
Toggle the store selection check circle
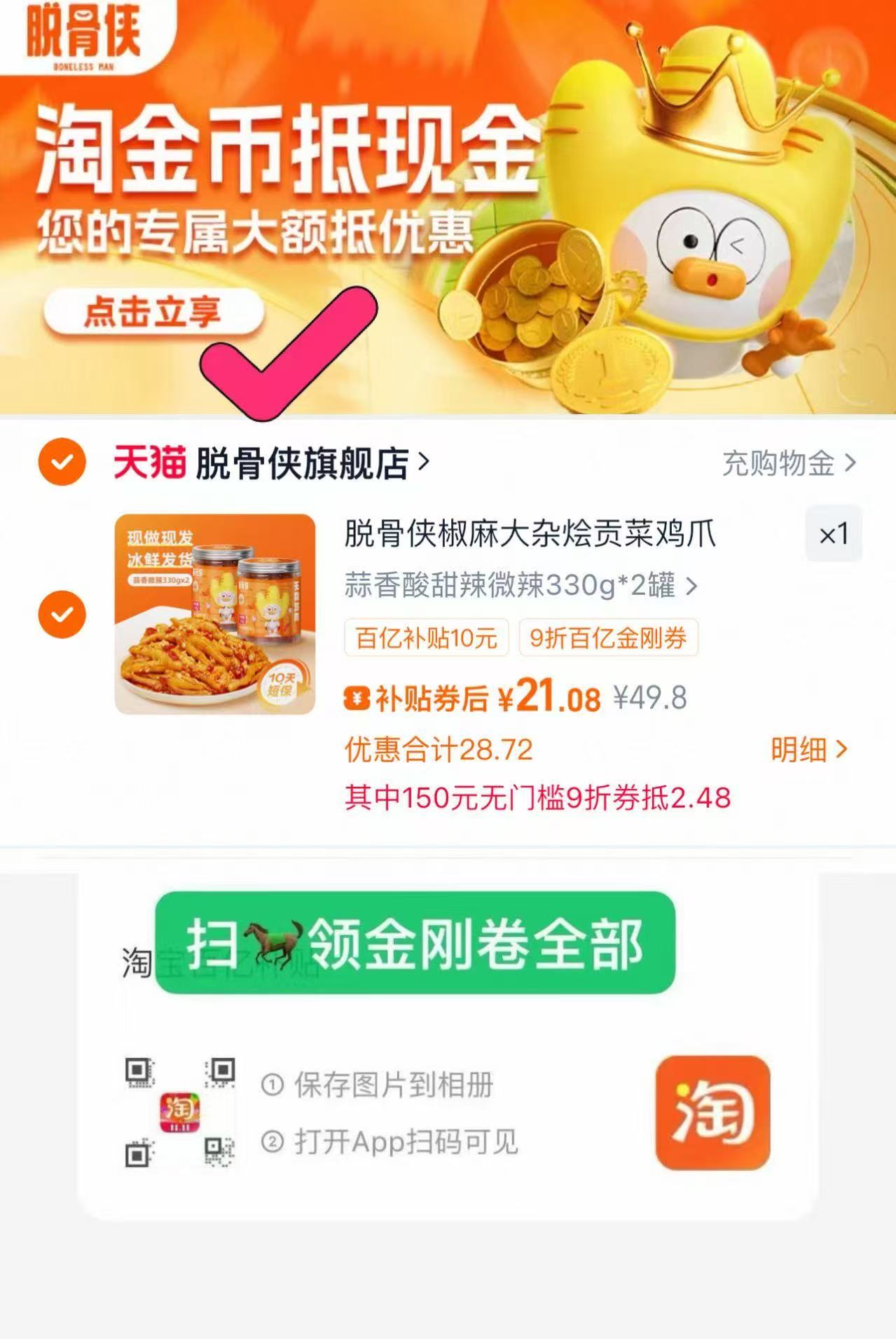(x=61, y=462)
